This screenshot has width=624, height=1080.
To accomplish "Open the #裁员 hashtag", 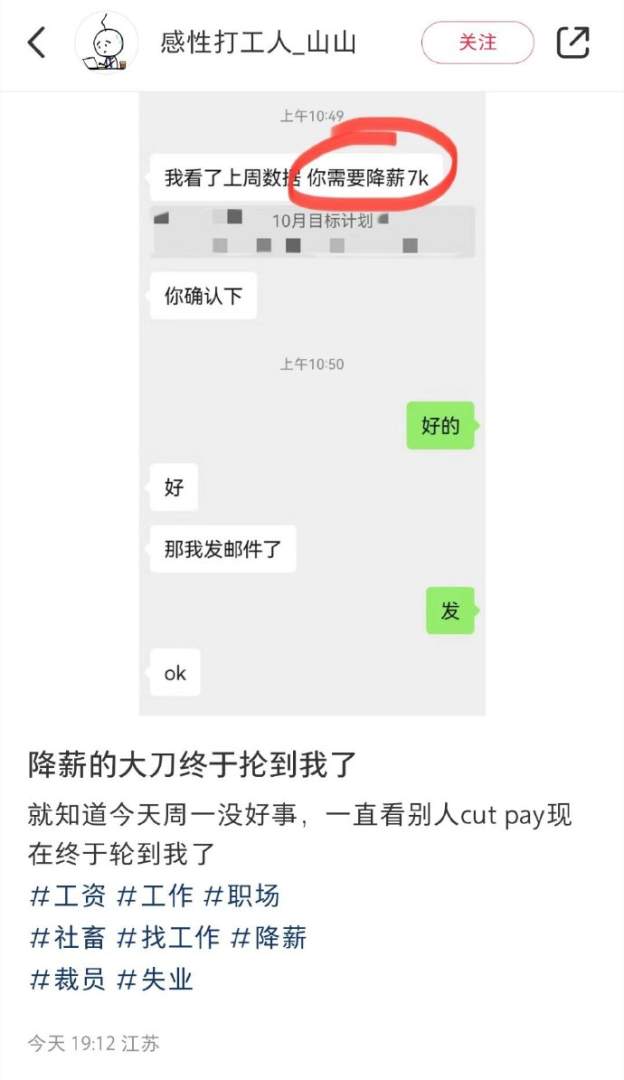I will coord(67,980).
